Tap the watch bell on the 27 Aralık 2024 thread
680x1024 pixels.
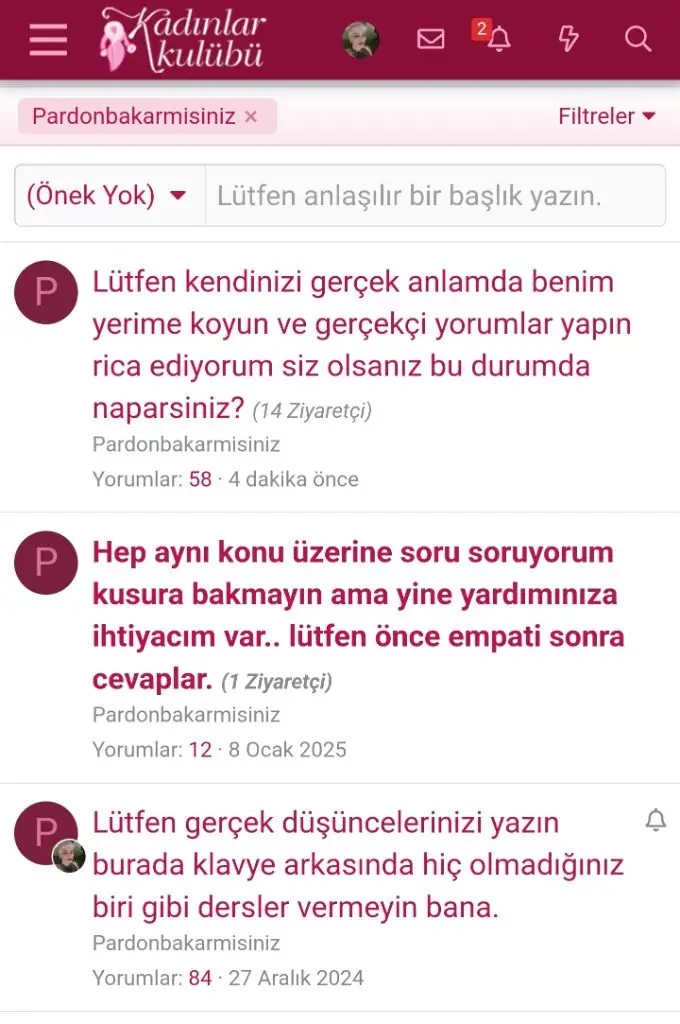655,821
